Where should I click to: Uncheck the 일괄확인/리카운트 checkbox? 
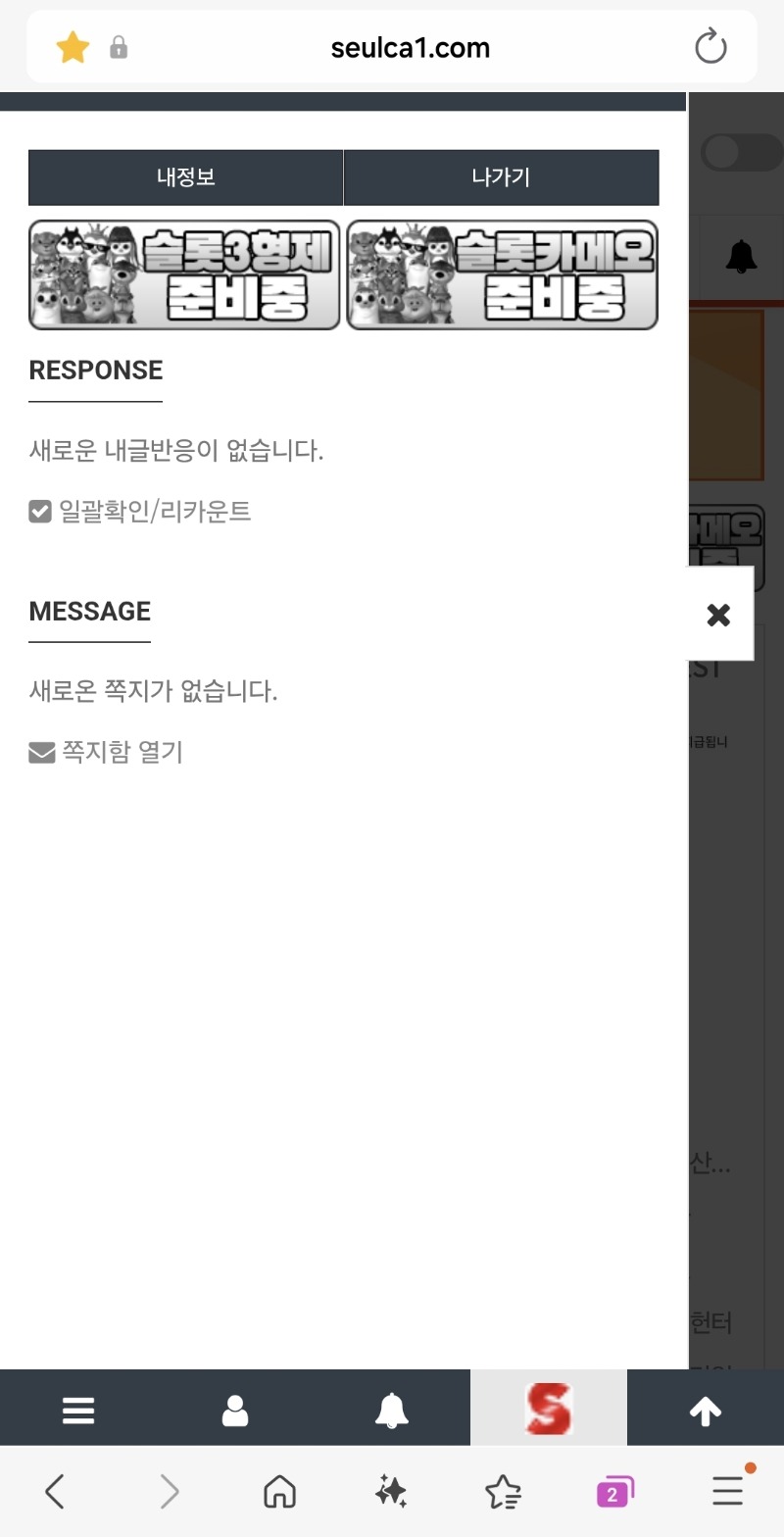click(x=40, y=511)
